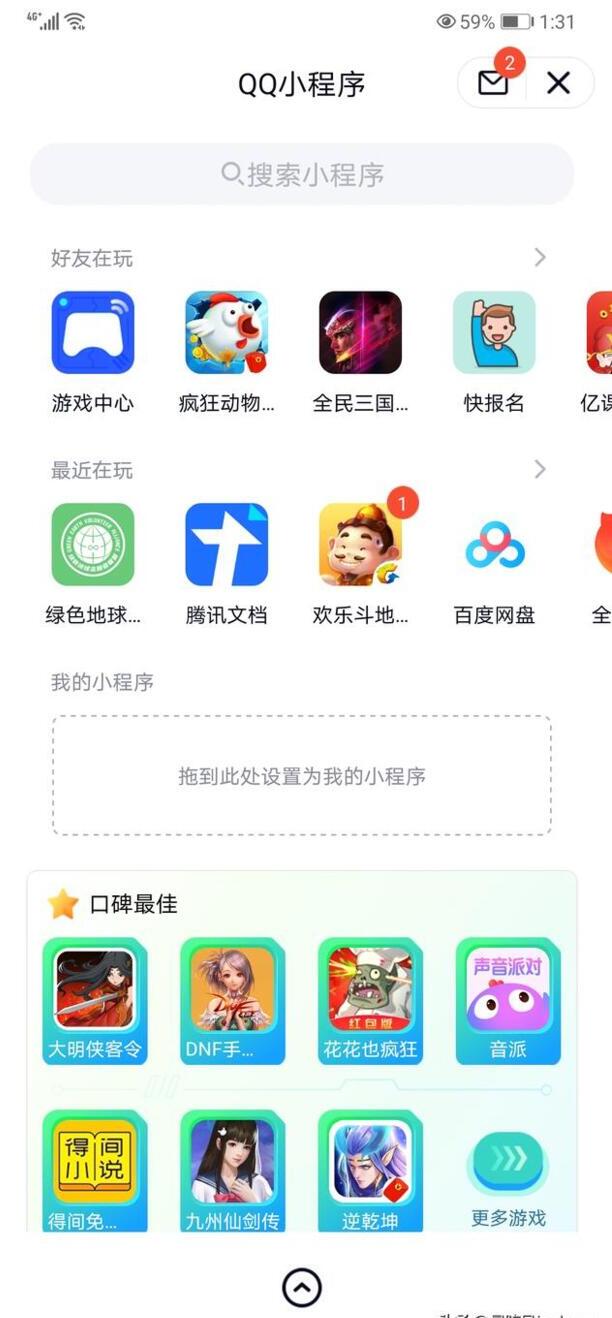This screenshot has height=1318, width=612.
Task: Open 绿色地球 mini program
Action: [93, 545]
